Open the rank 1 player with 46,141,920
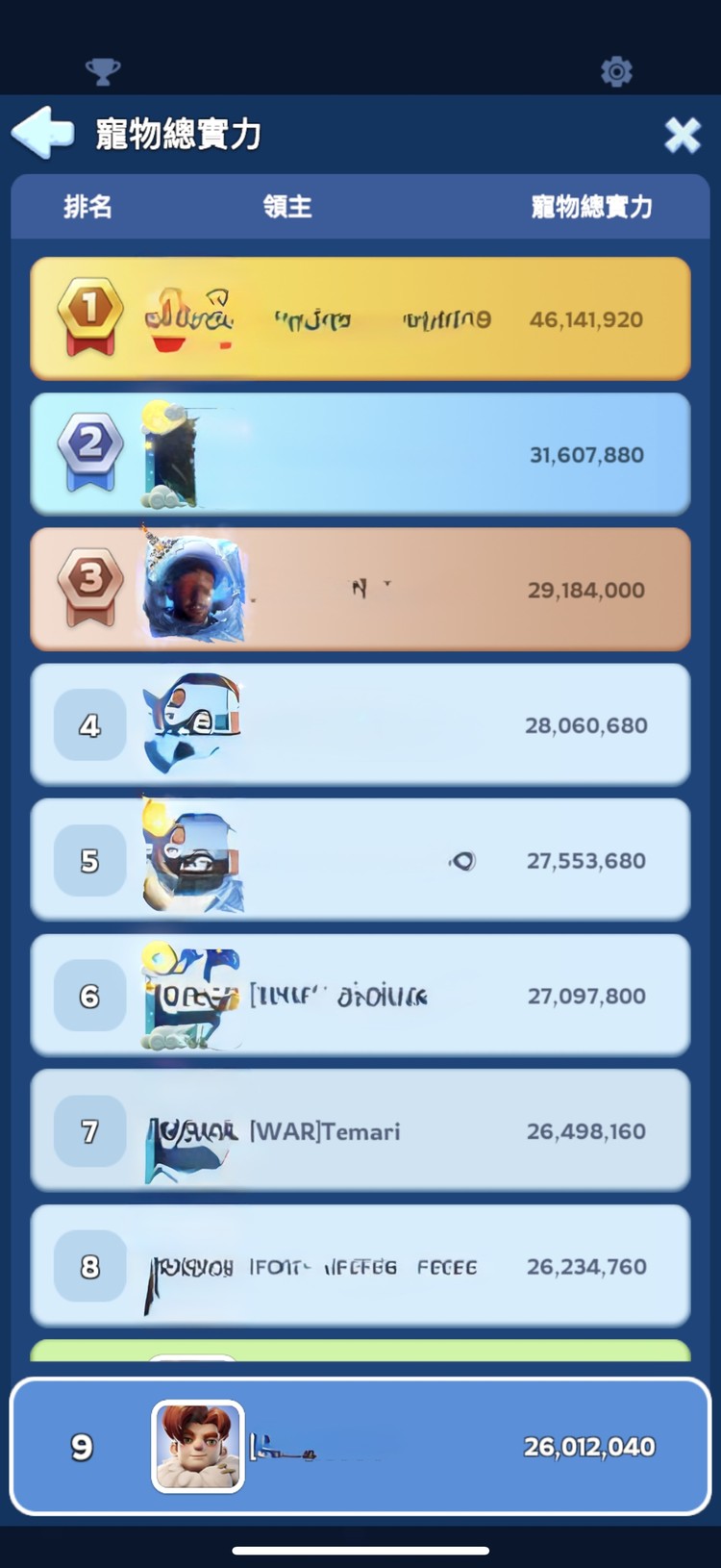 (360, 318)
